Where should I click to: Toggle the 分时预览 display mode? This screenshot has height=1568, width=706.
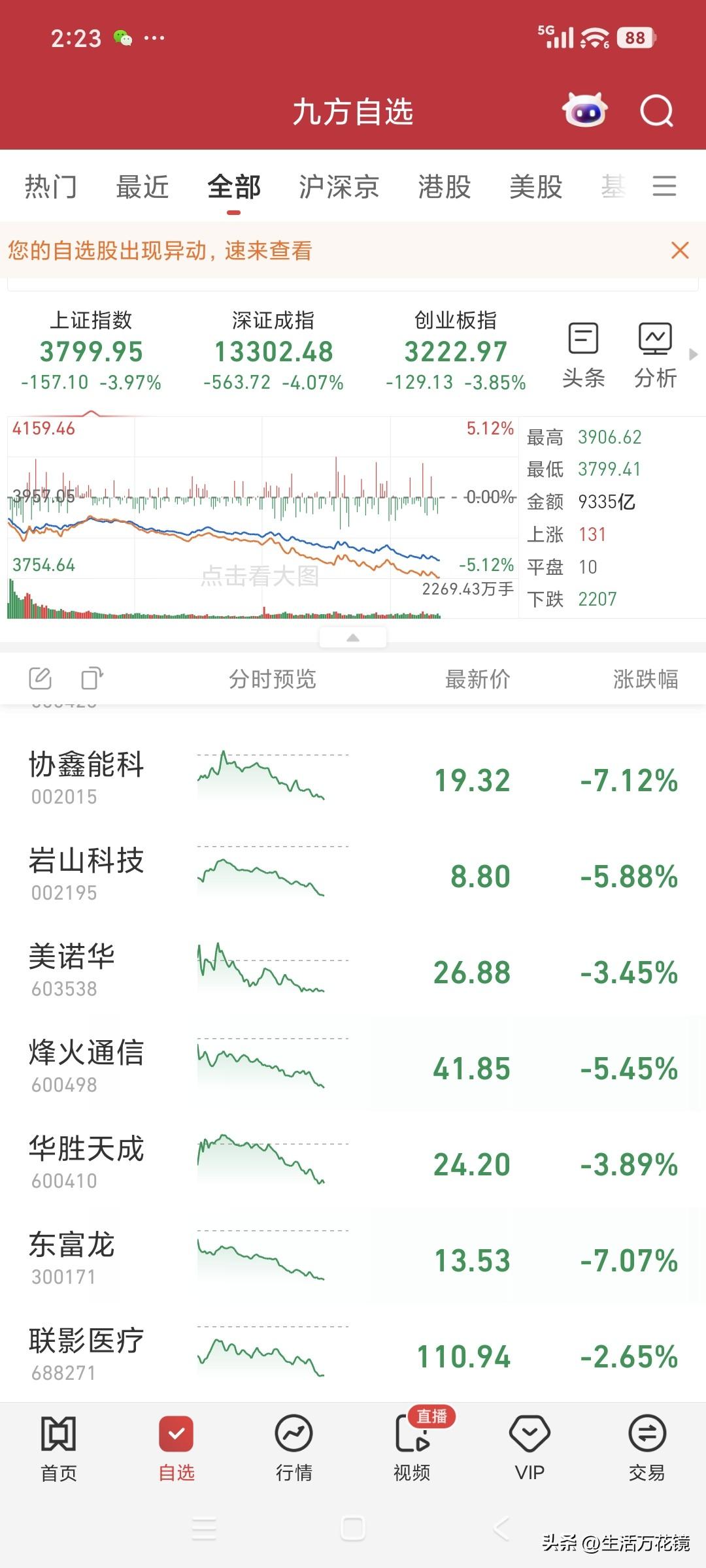coord(272,679)
